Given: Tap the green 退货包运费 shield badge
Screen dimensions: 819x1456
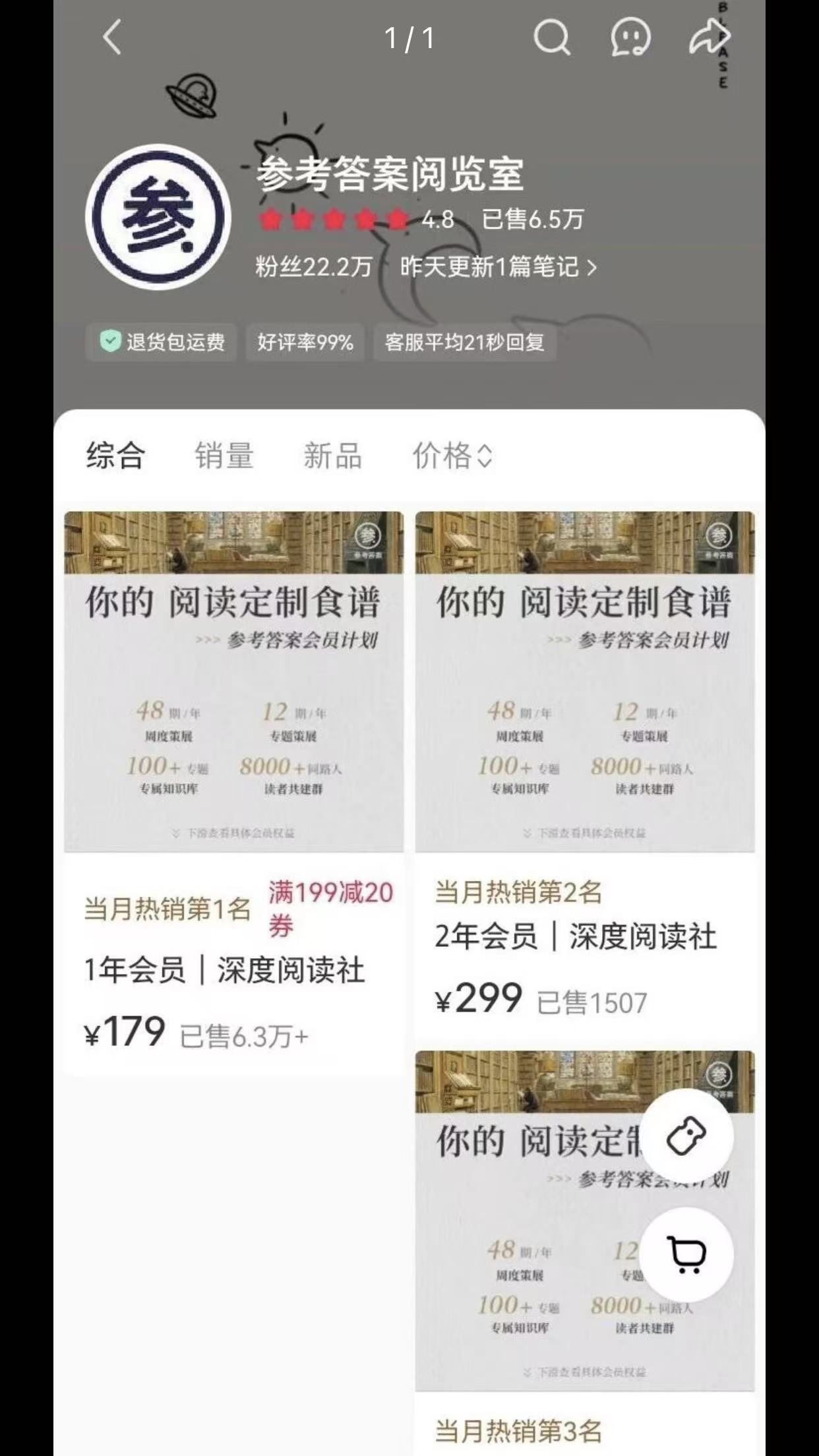Looking at the screenshot, I should coord(160,343).
